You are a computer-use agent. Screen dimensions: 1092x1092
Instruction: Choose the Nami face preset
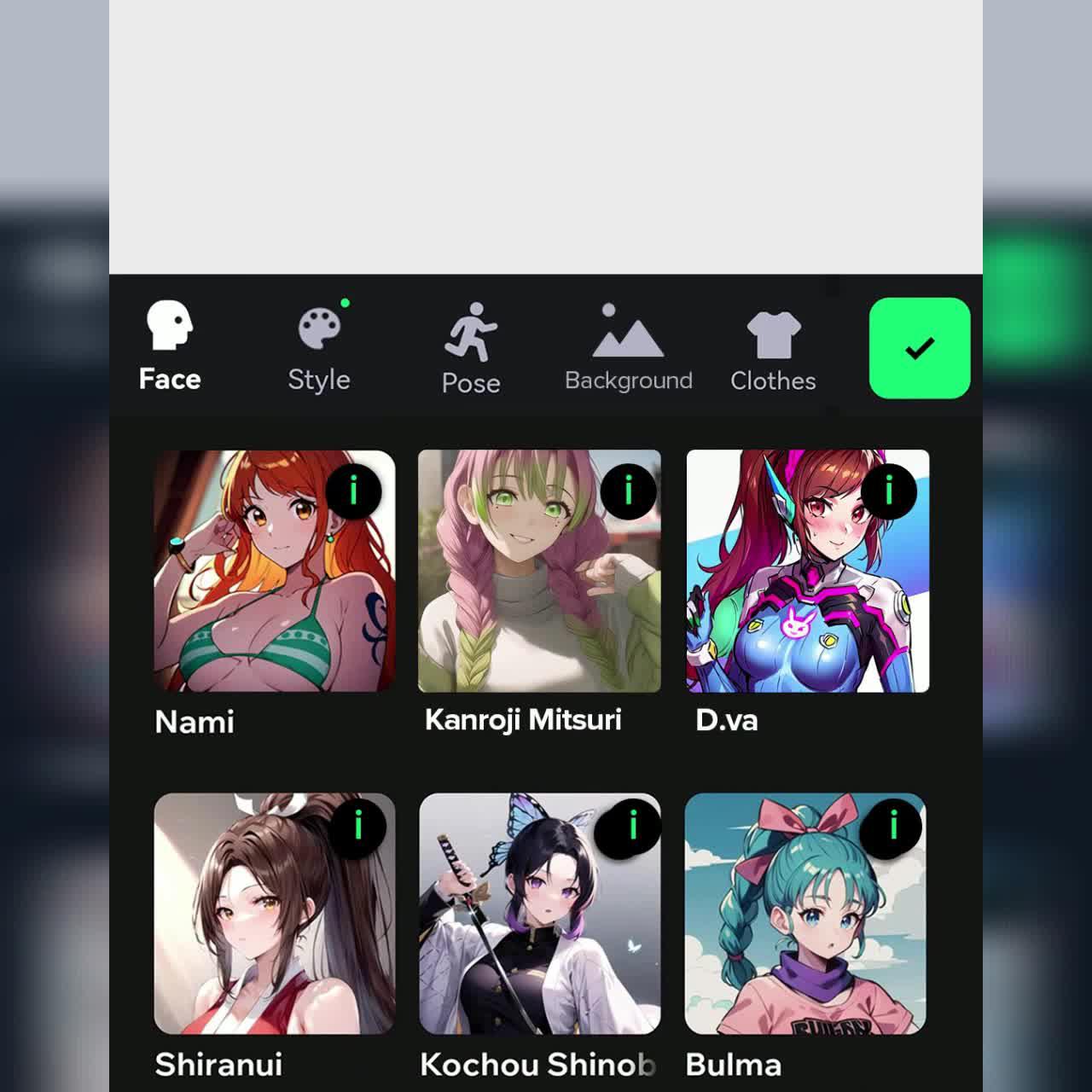274,589
